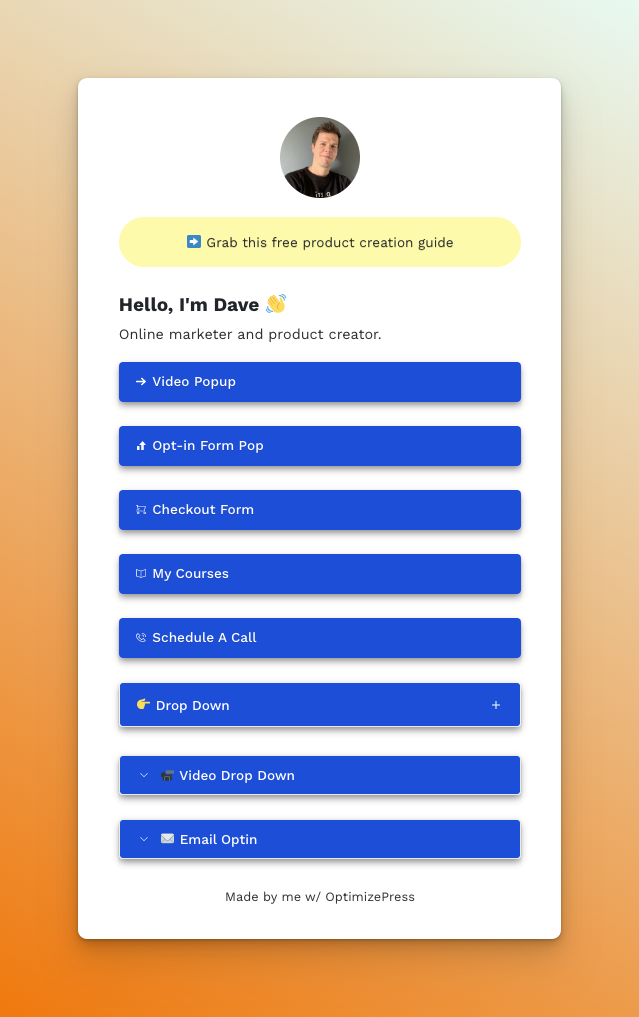Select Schedule A Call
The image size is (639, 1017).
pyautogui.click(x=320, y=638)
